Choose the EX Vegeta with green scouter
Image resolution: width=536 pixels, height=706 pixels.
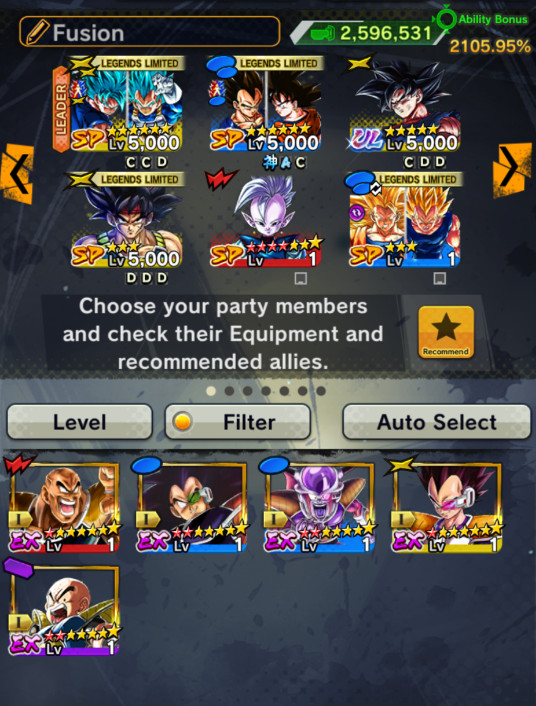point(191,507)
